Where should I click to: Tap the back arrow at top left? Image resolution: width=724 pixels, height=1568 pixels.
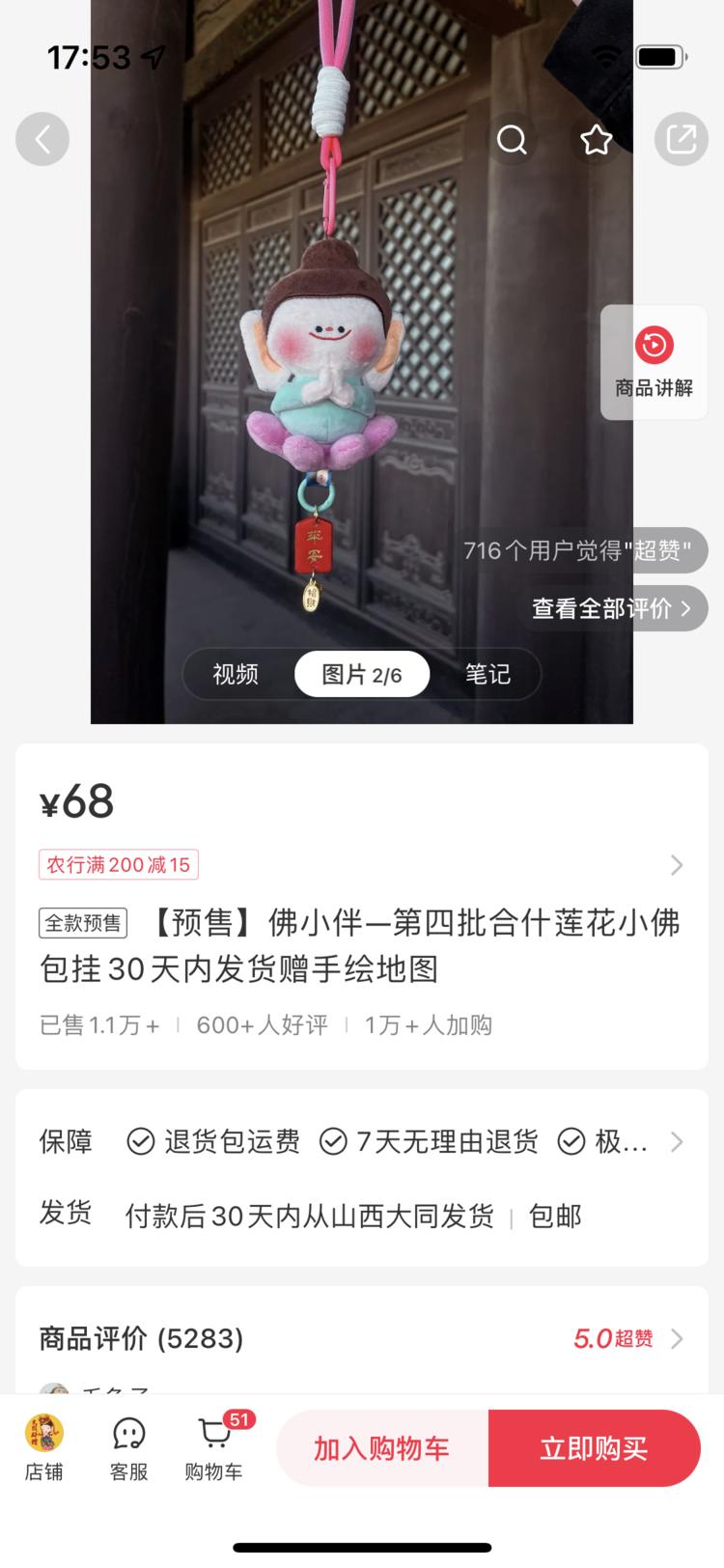pos(42,139)
